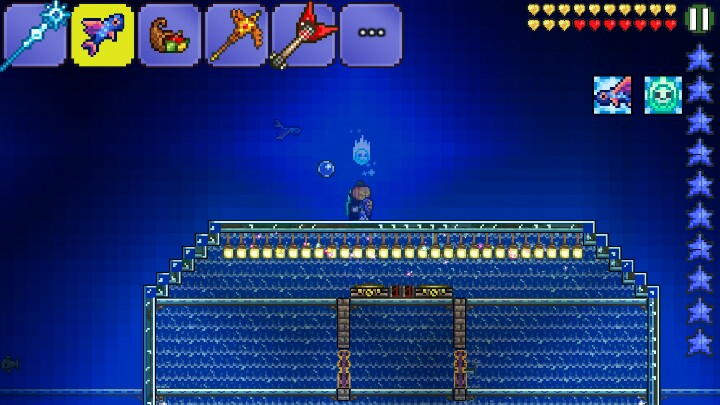
Task: Pause the game
Action: point(699,18)
